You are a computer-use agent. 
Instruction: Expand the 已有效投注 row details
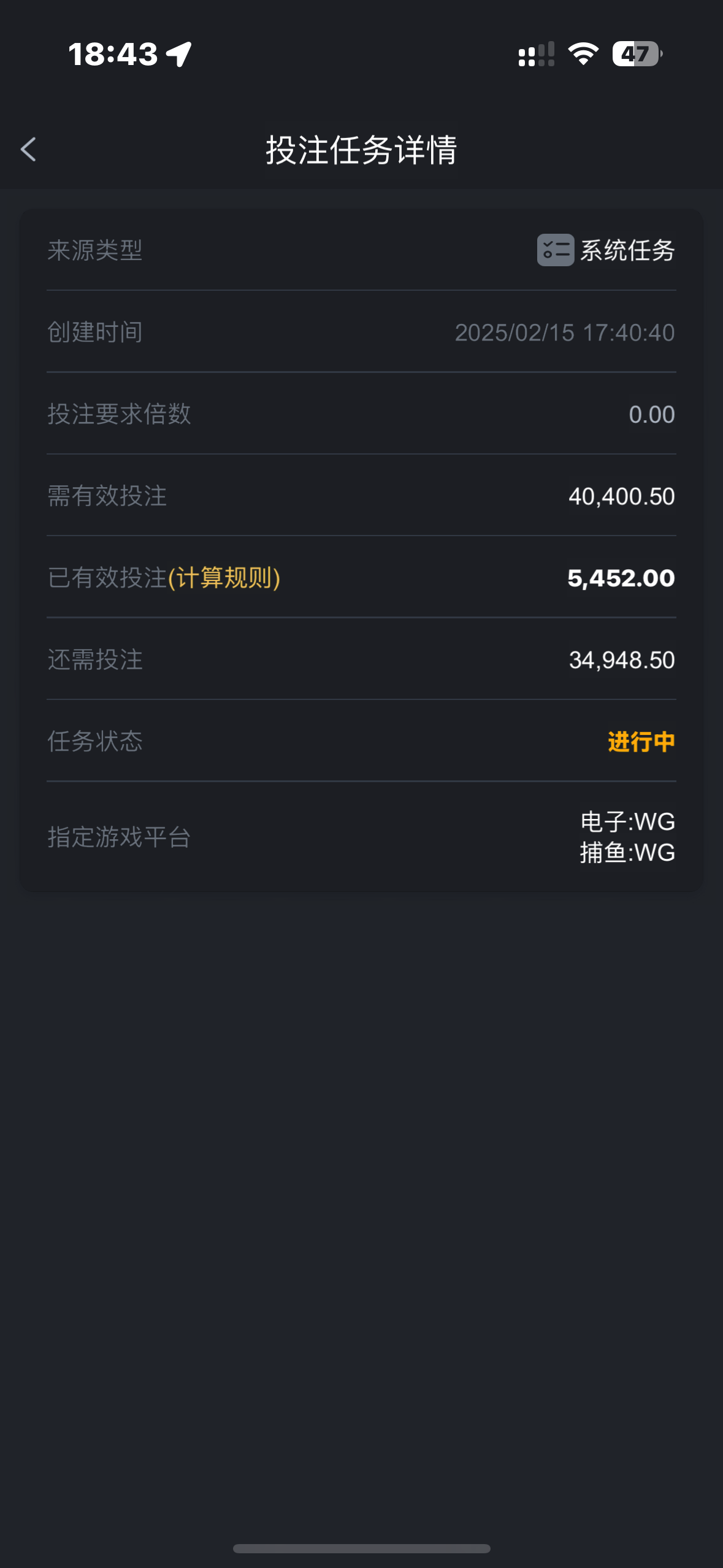361,578
